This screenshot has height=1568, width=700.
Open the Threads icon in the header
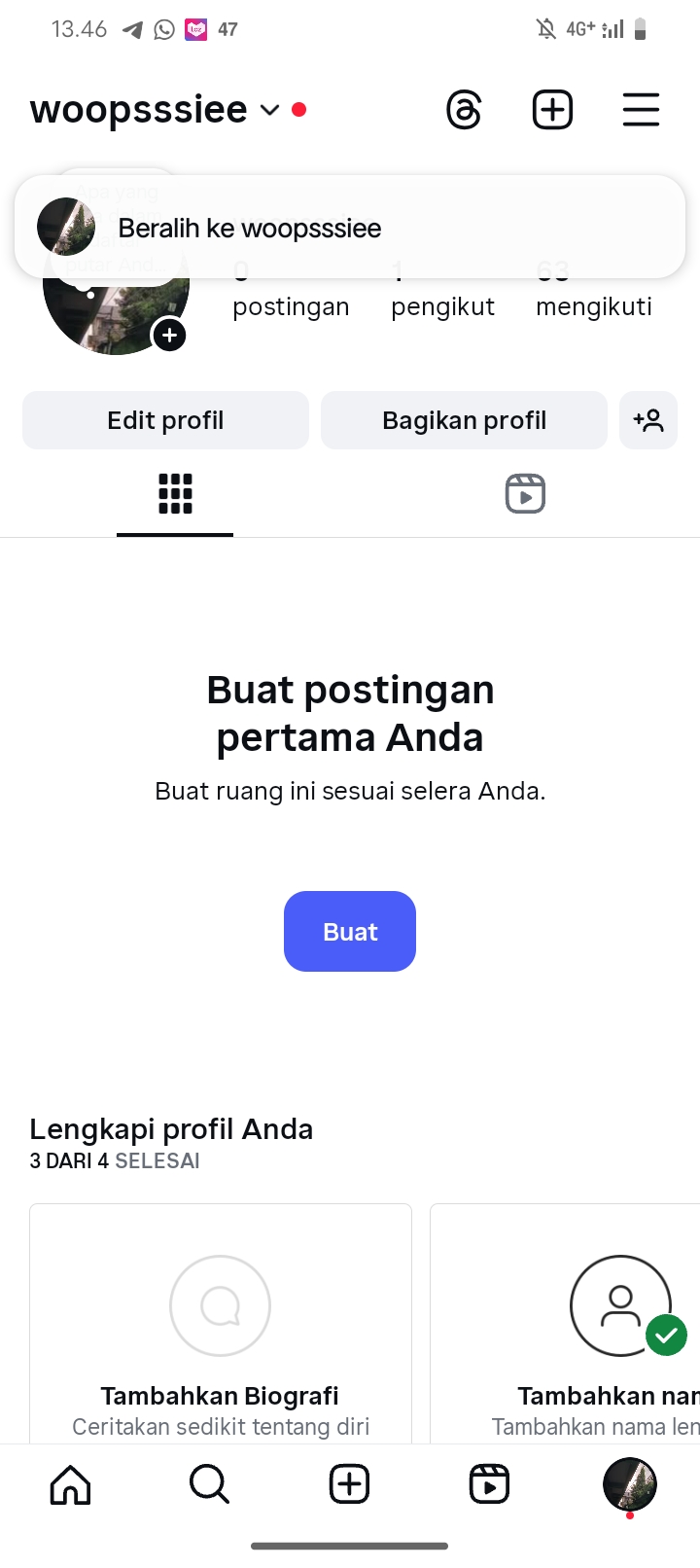click(464, 110)
